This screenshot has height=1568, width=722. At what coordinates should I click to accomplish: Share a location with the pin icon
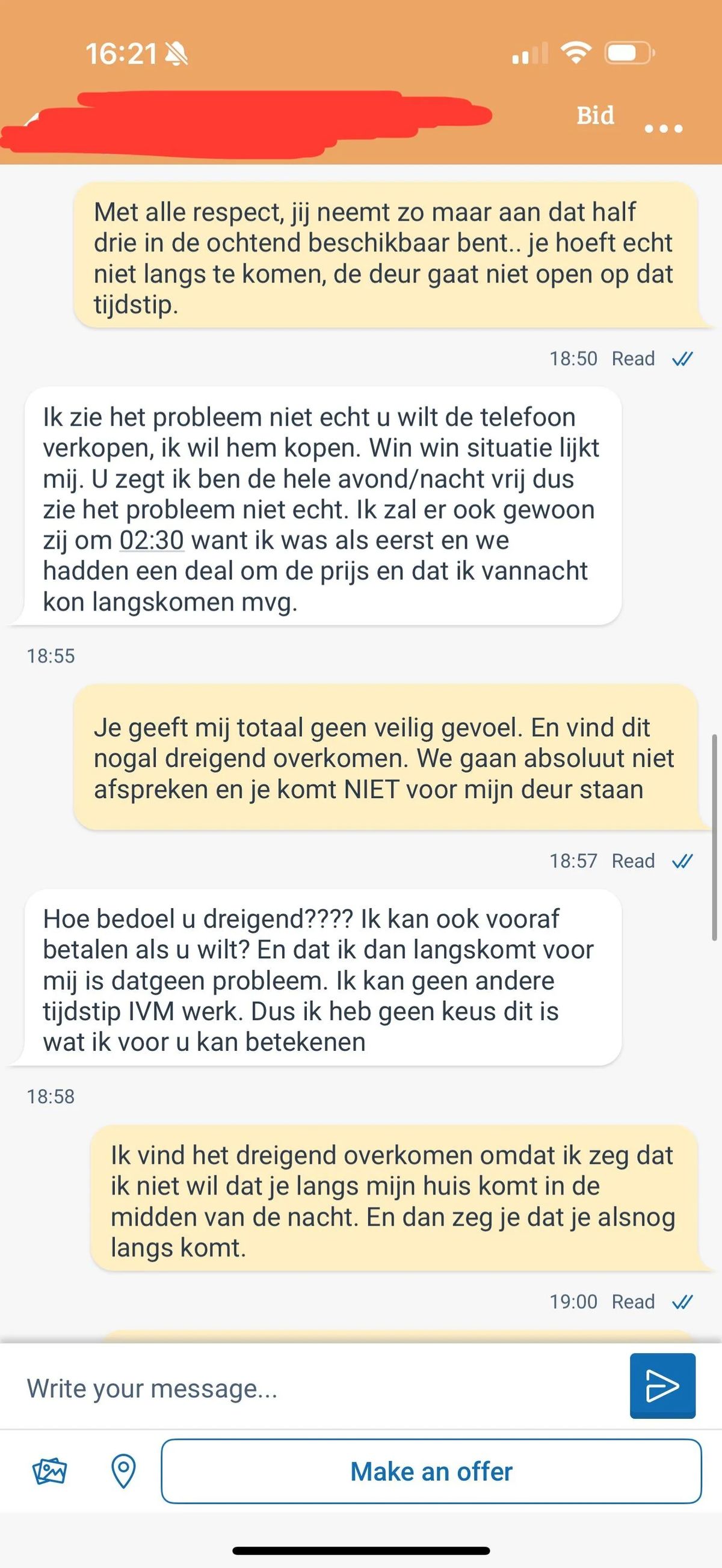(123, 1471)
